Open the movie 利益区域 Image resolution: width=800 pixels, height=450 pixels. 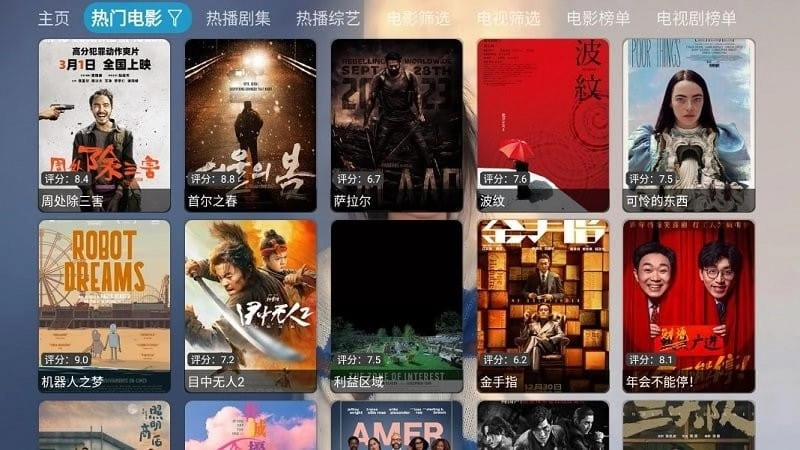tap(396, 306)
